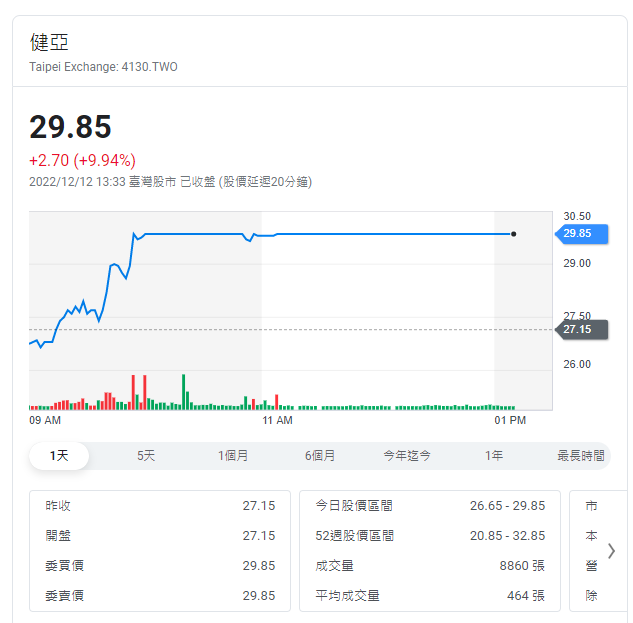The width and height of the screenshot is (633, 623).
Task: Switch chart to 5天 range
Action: tap(146, 456)
